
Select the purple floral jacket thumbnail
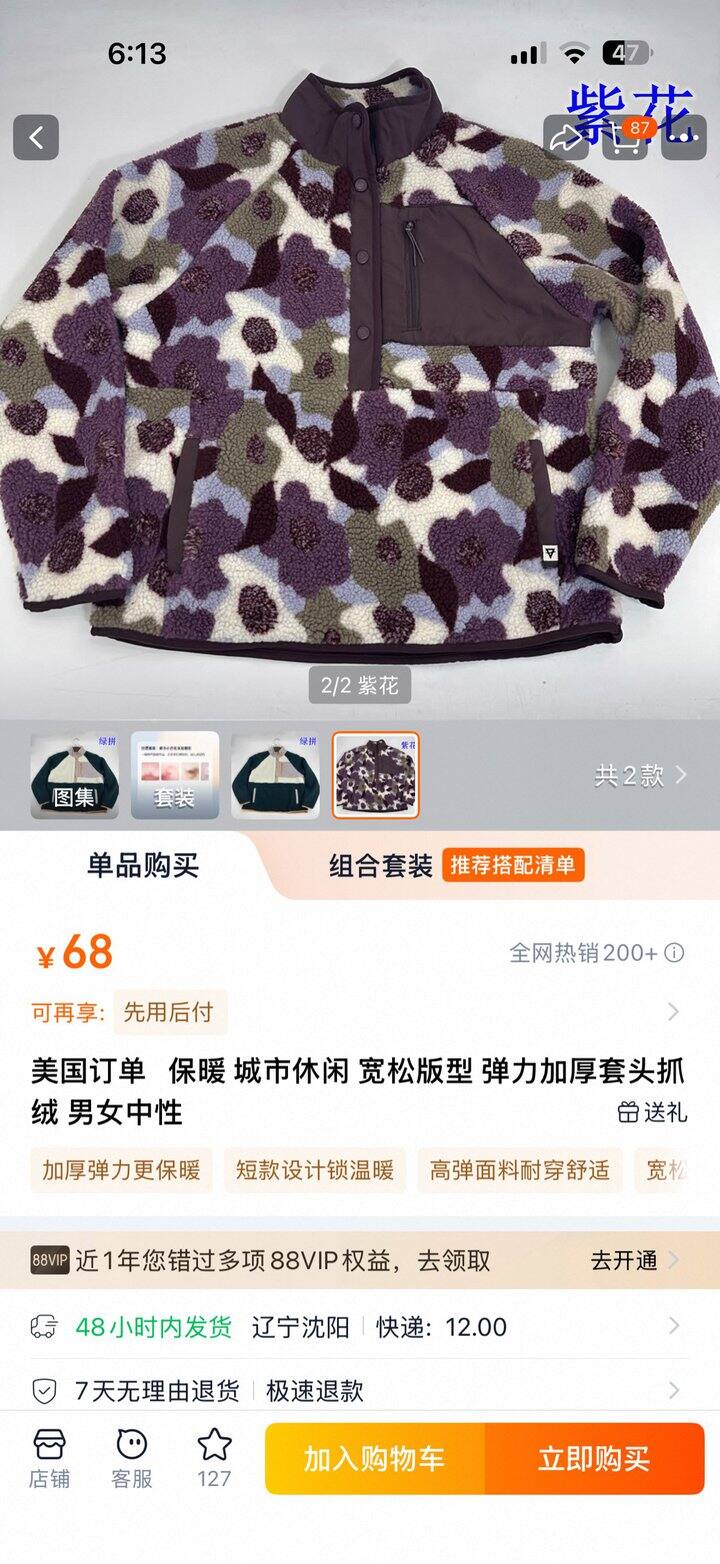(376, 775)
